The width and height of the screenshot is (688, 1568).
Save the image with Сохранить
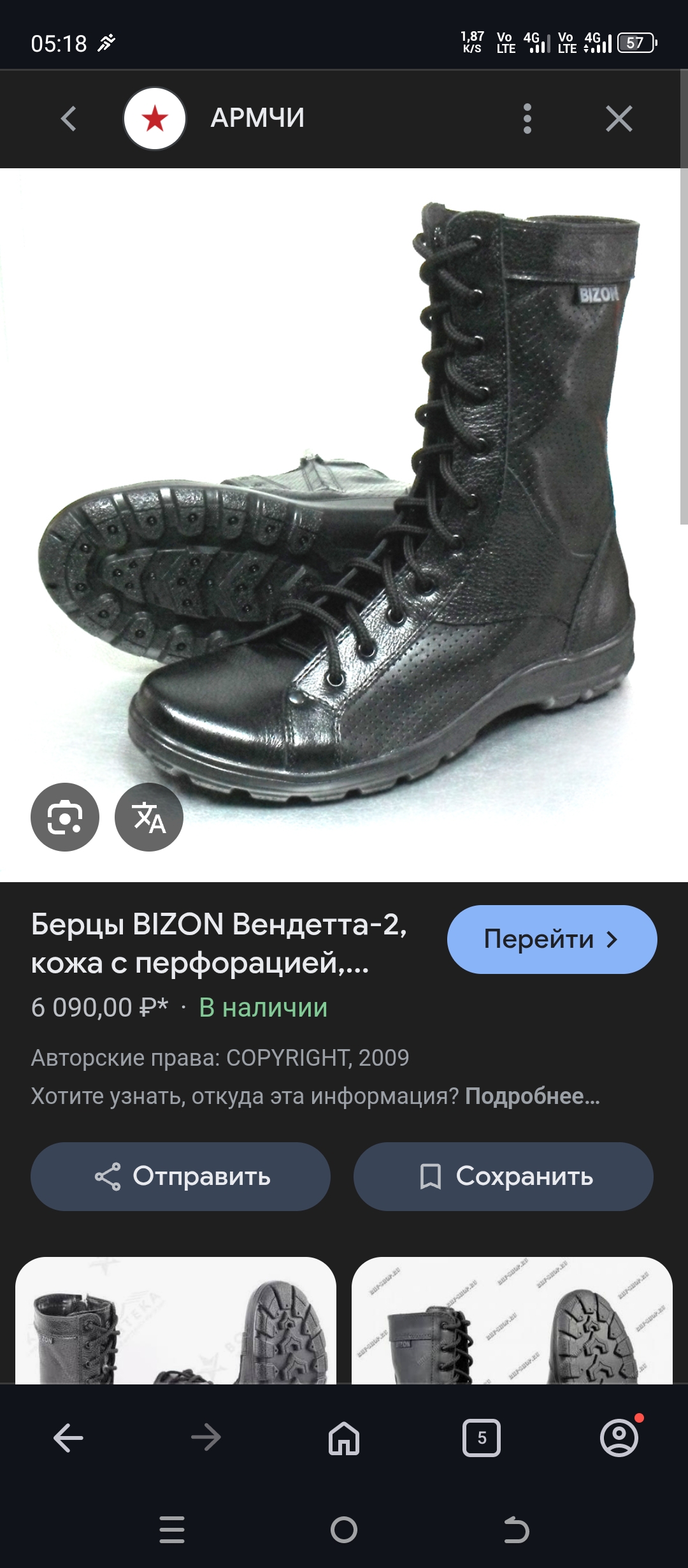(503, 1177)
